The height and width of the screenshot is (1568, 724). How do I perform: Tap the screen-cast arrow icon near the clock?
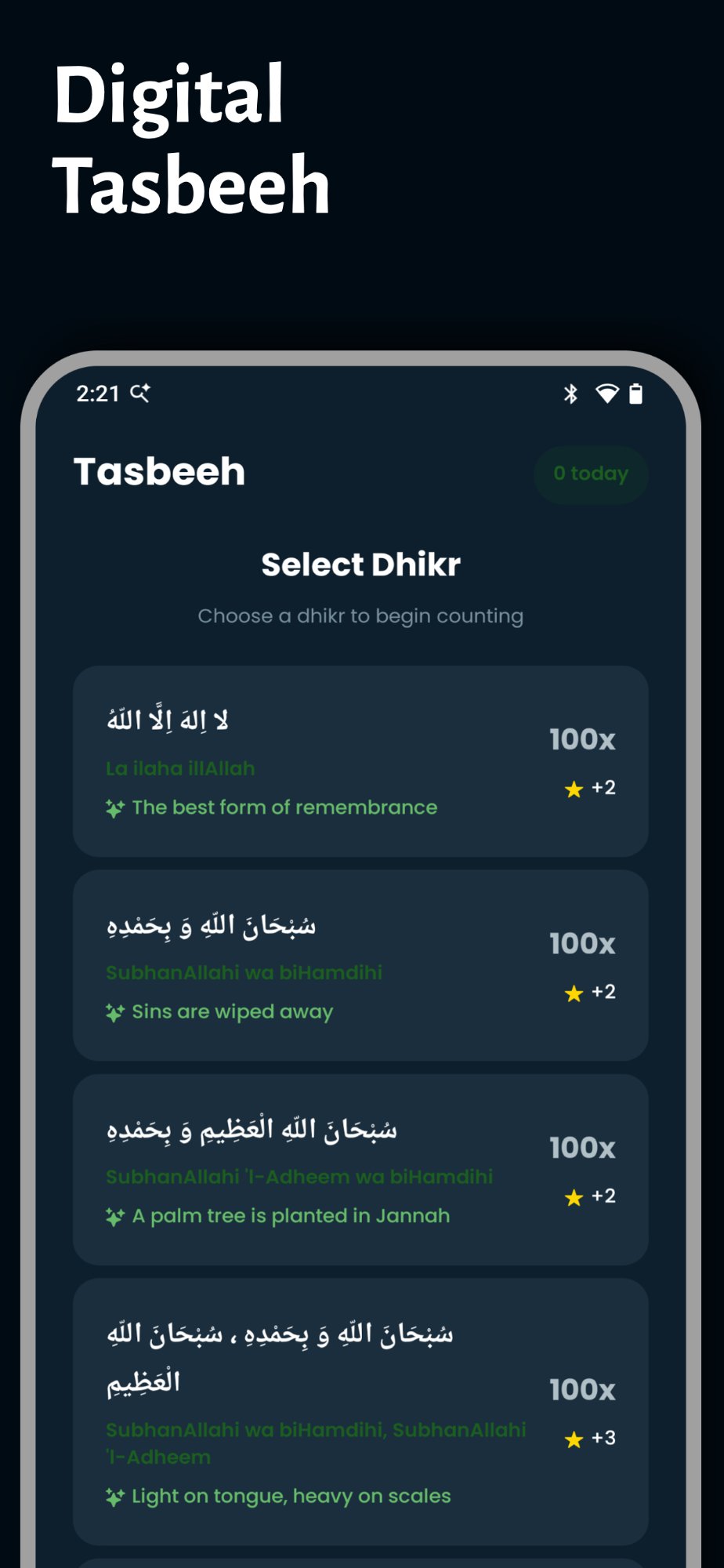pyautogui.click(x=139, y=392)
